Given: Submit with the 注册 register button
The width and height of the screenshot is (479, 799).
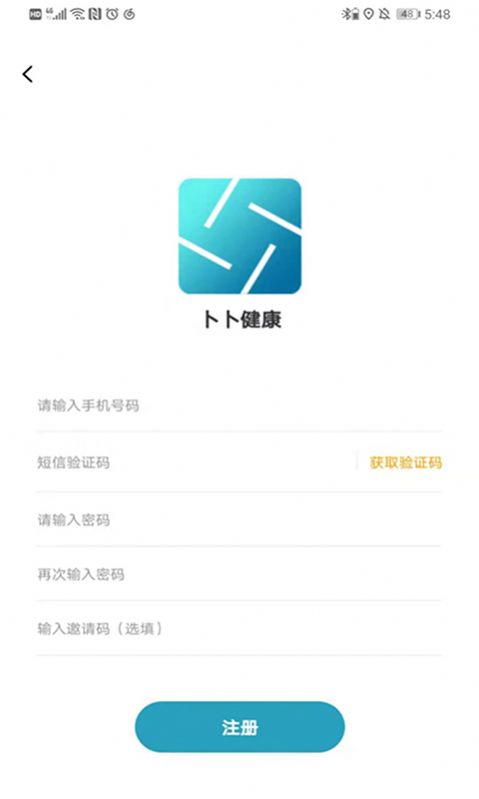Looking at the screenshot, I should point(240,727).
